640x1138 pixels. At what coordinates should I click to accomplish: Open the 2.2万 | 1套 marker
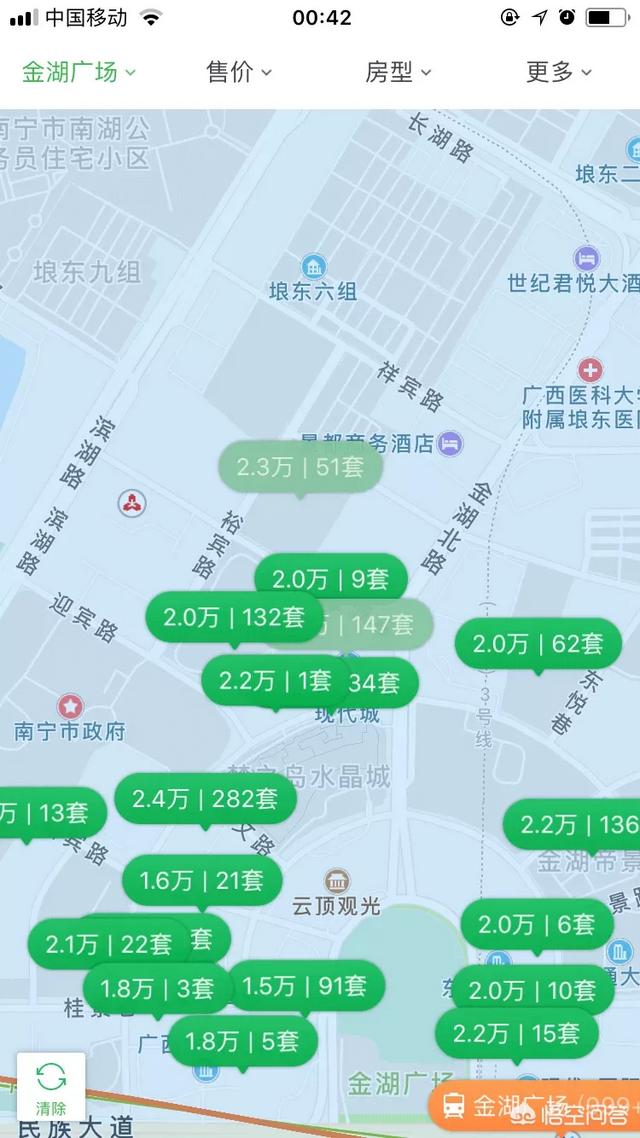click(275, 681)
